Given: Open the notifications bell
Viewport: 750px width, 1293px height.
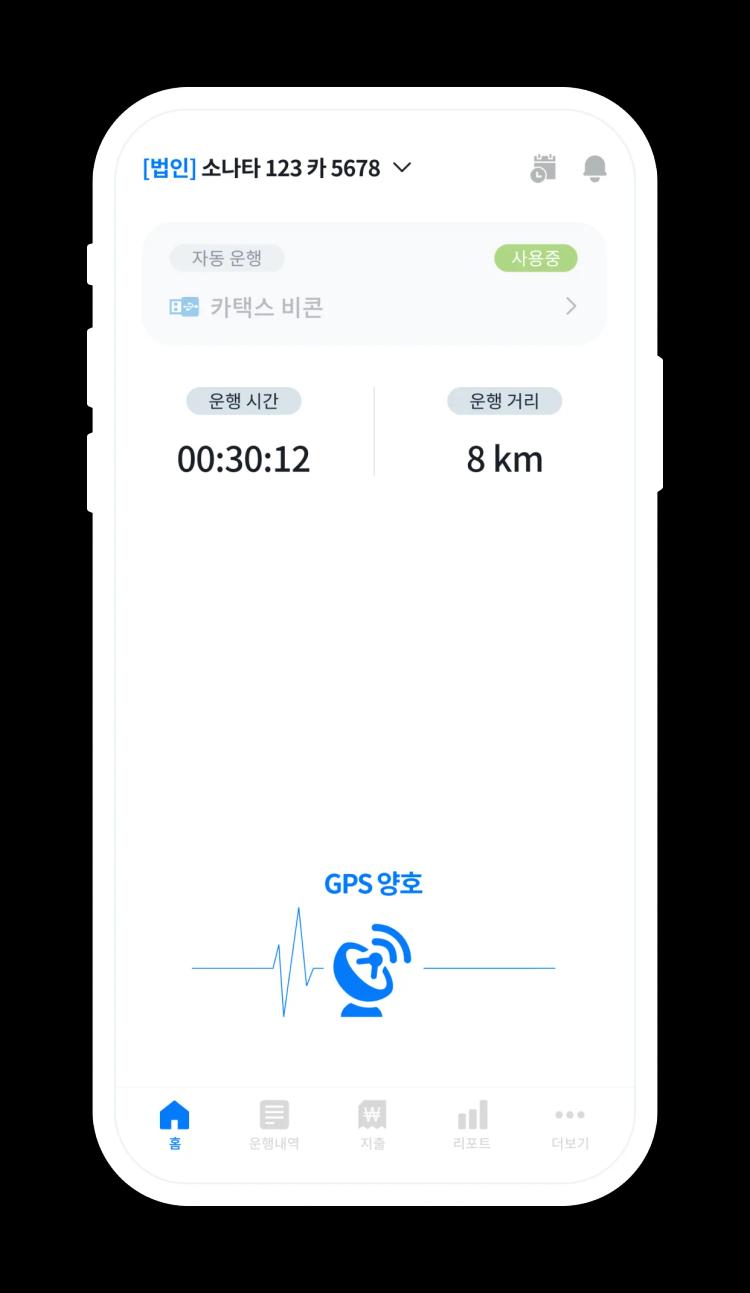Looking at the screenshot, I should 595,168.
